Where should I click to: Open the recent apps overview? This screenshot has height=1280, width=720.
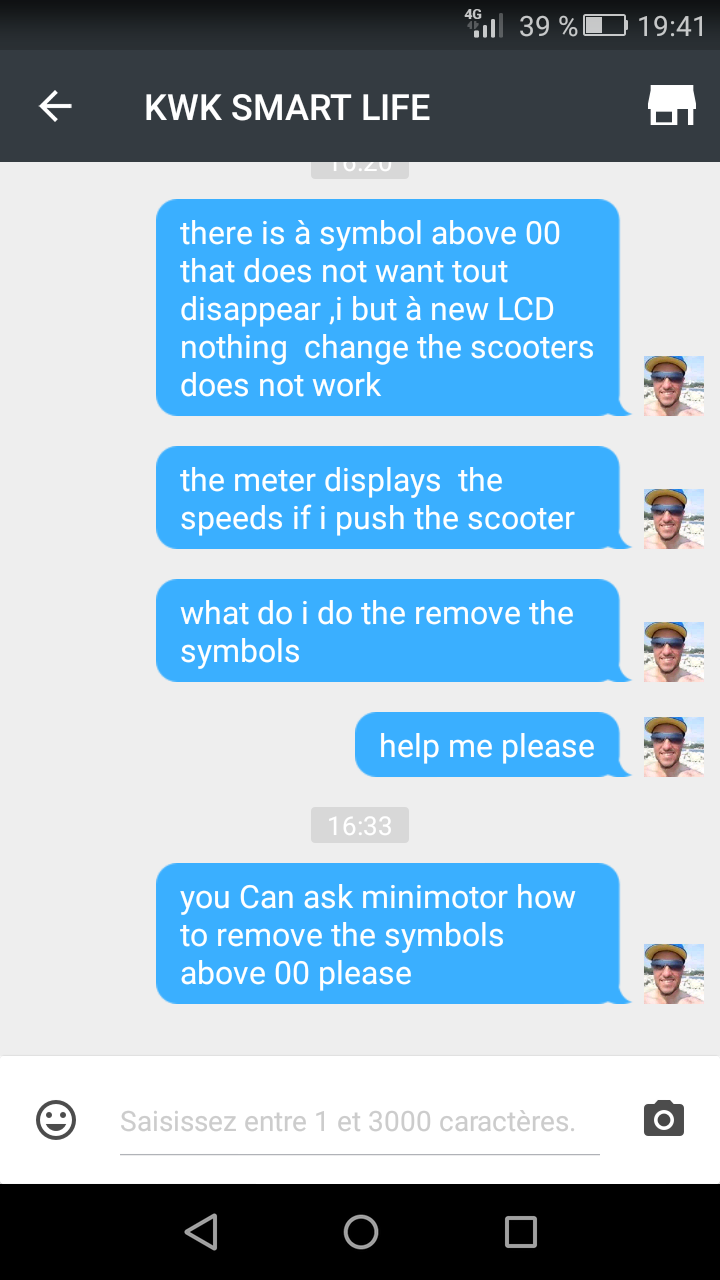tap(521, 1232)
